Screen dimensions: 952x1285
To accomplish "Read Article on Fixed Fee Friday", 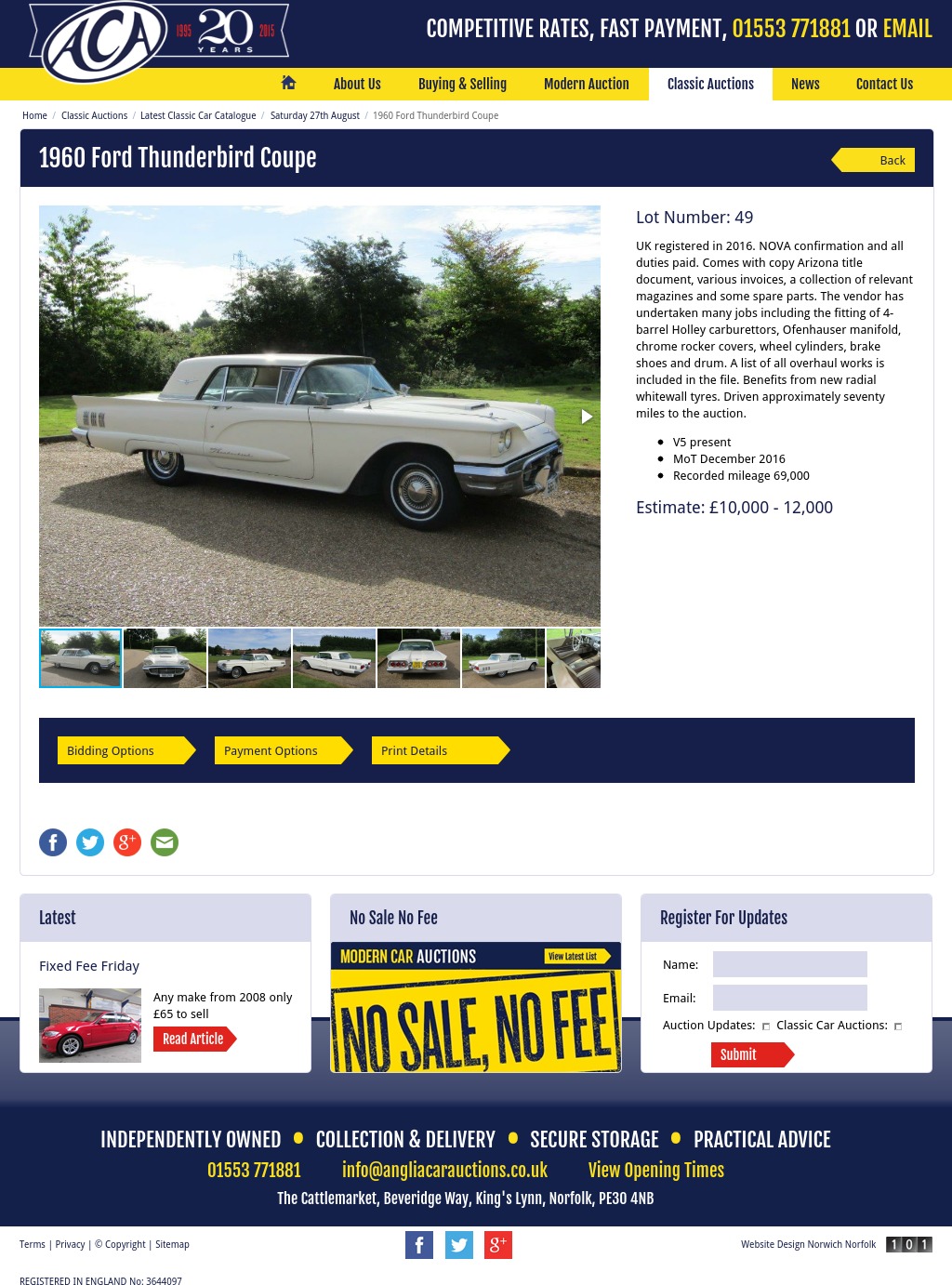I will click(193, 1039).
